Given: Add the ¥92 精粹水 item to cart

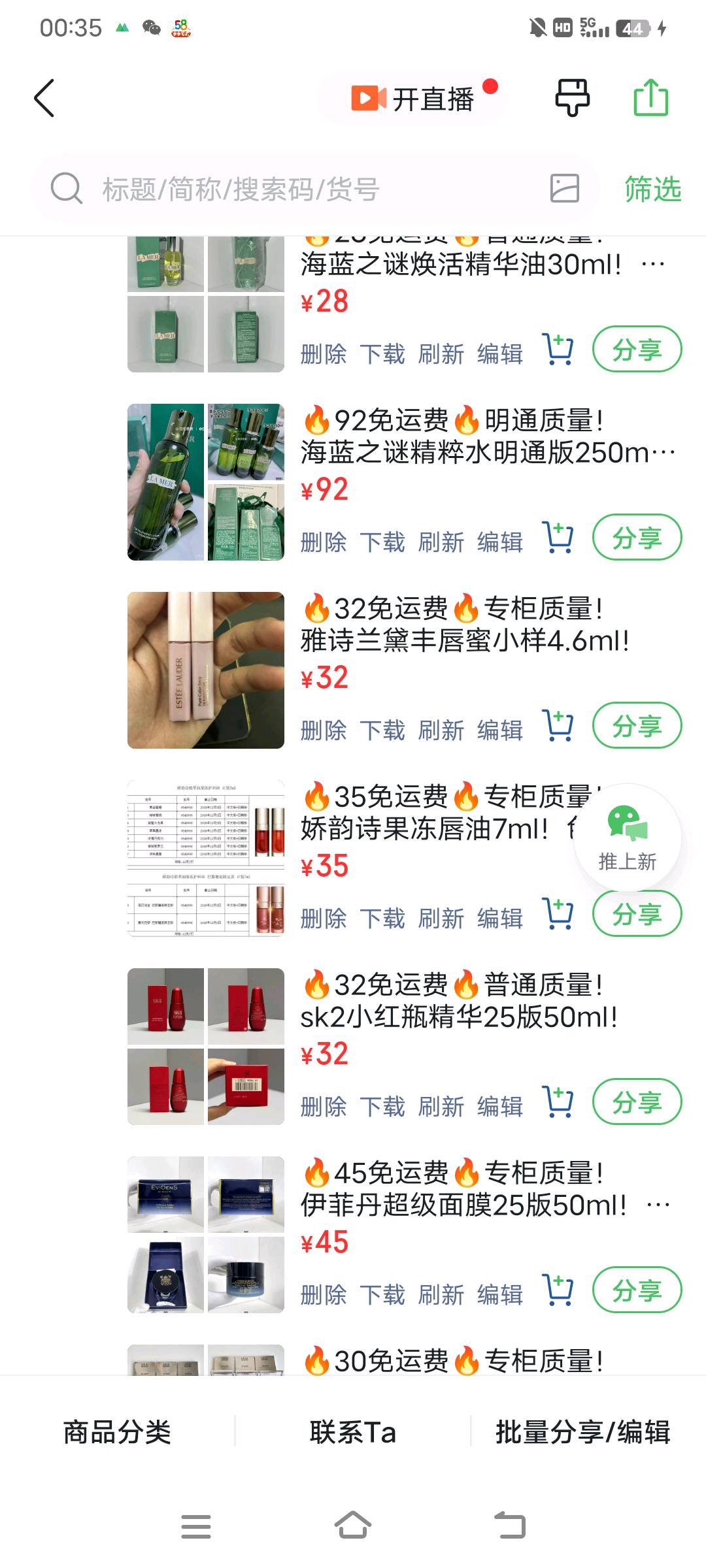Looking at the screenshot, I should (x=558, y=538).
